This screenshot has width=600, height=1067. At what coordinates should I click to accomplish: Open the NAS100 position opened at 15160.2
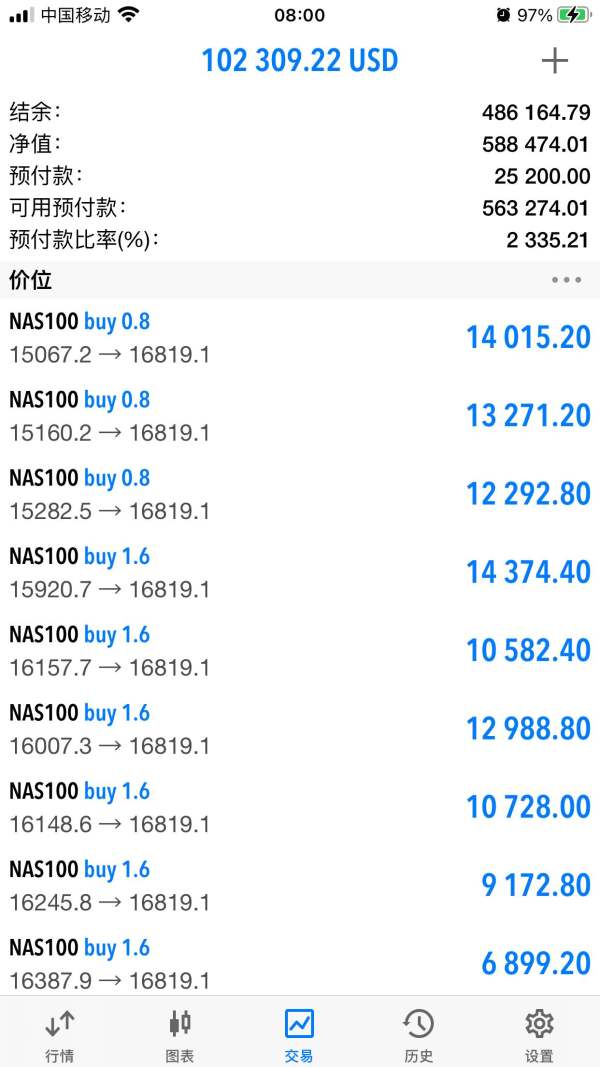[x=300, y=416]
